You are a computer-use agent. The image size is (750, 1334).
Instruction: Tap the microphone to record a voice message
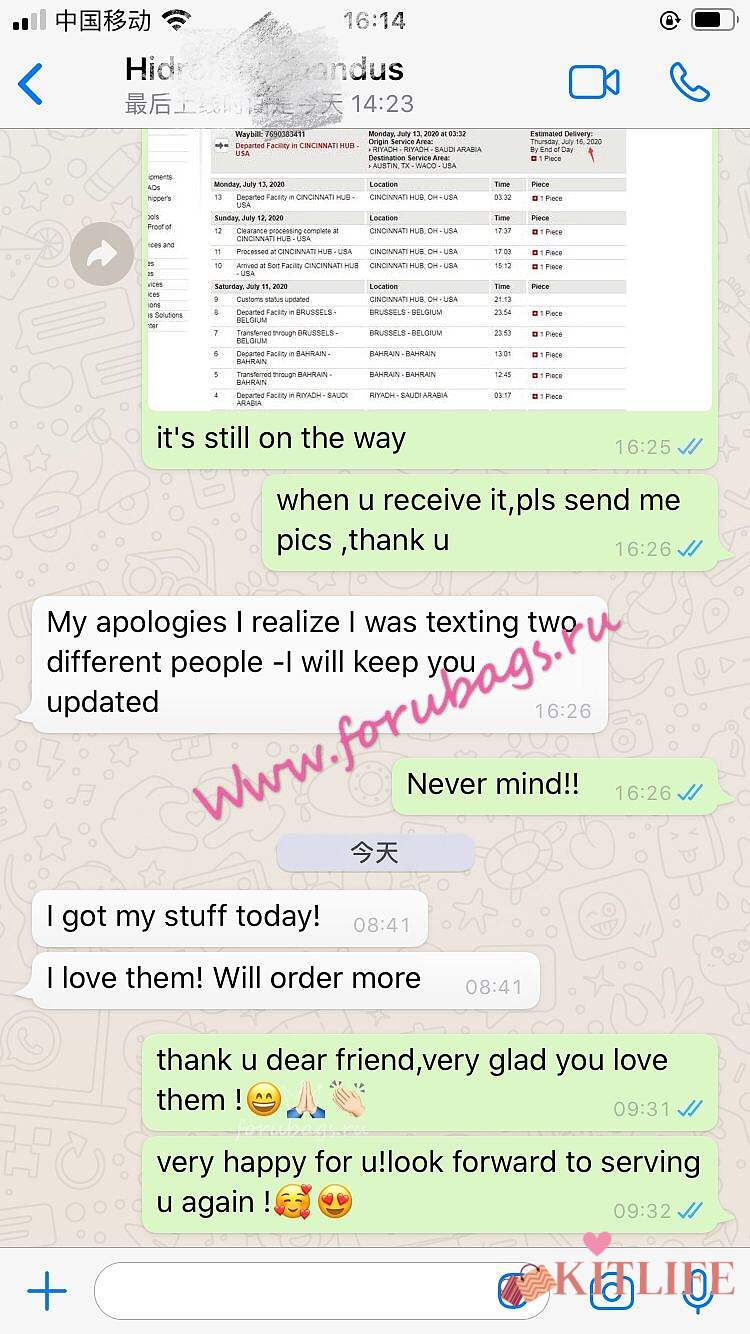[x=697, y=1291]
